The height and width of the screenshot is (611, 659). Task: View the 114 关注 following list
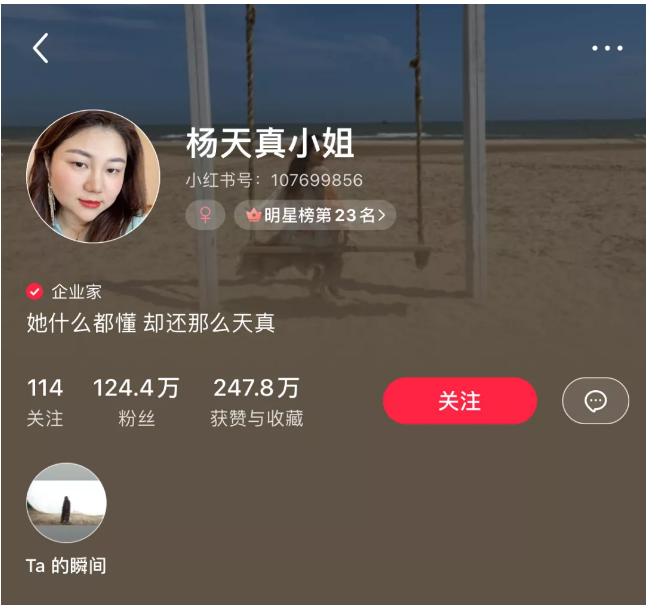(45, 403)
